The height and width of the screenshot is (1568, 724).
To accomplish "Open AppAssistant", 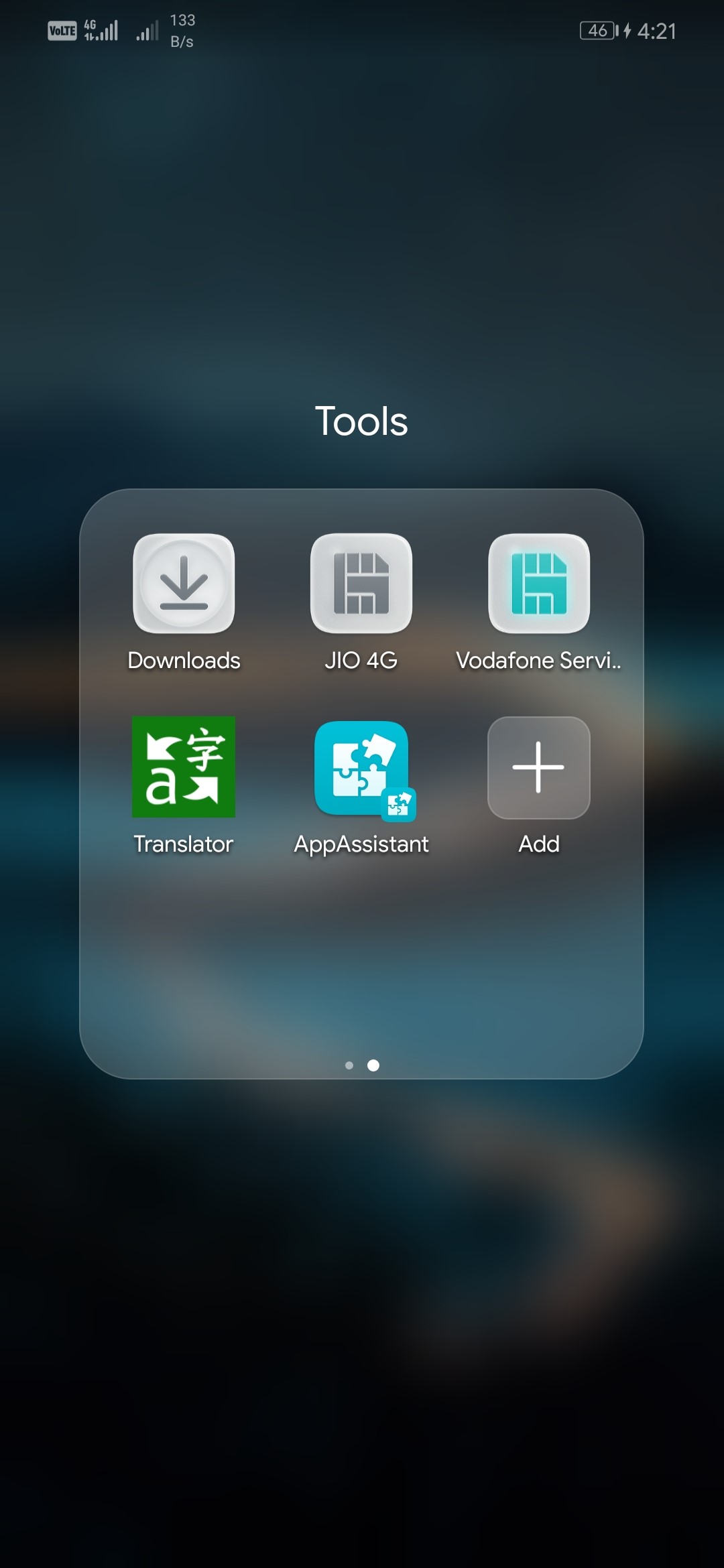I will (x=361, y=769).
